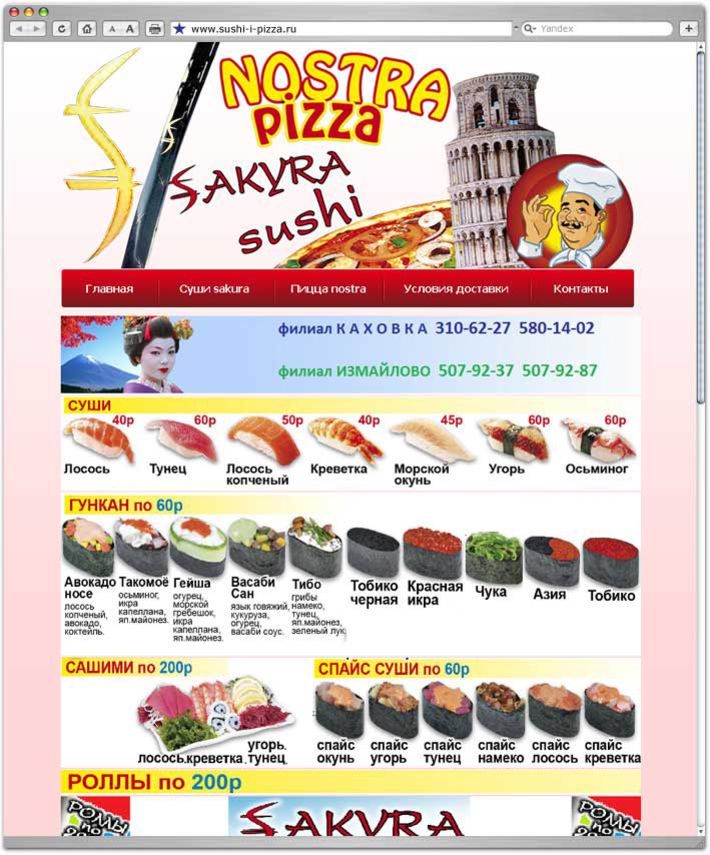This screenshot has width=710, height=855.
Task: Add a new browser tab
Action: (689, 29)
